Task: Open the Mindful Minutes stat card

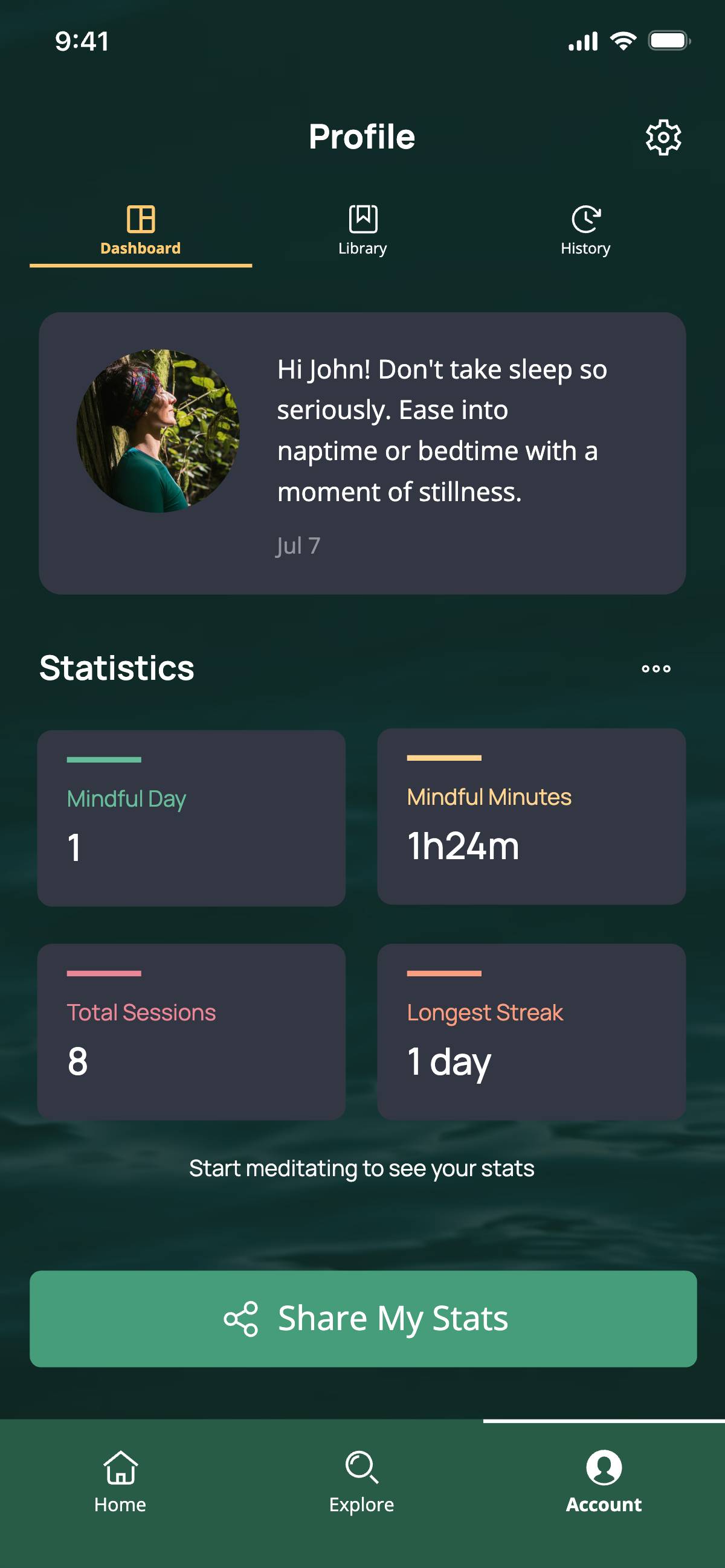Action: tap(531, 816)
